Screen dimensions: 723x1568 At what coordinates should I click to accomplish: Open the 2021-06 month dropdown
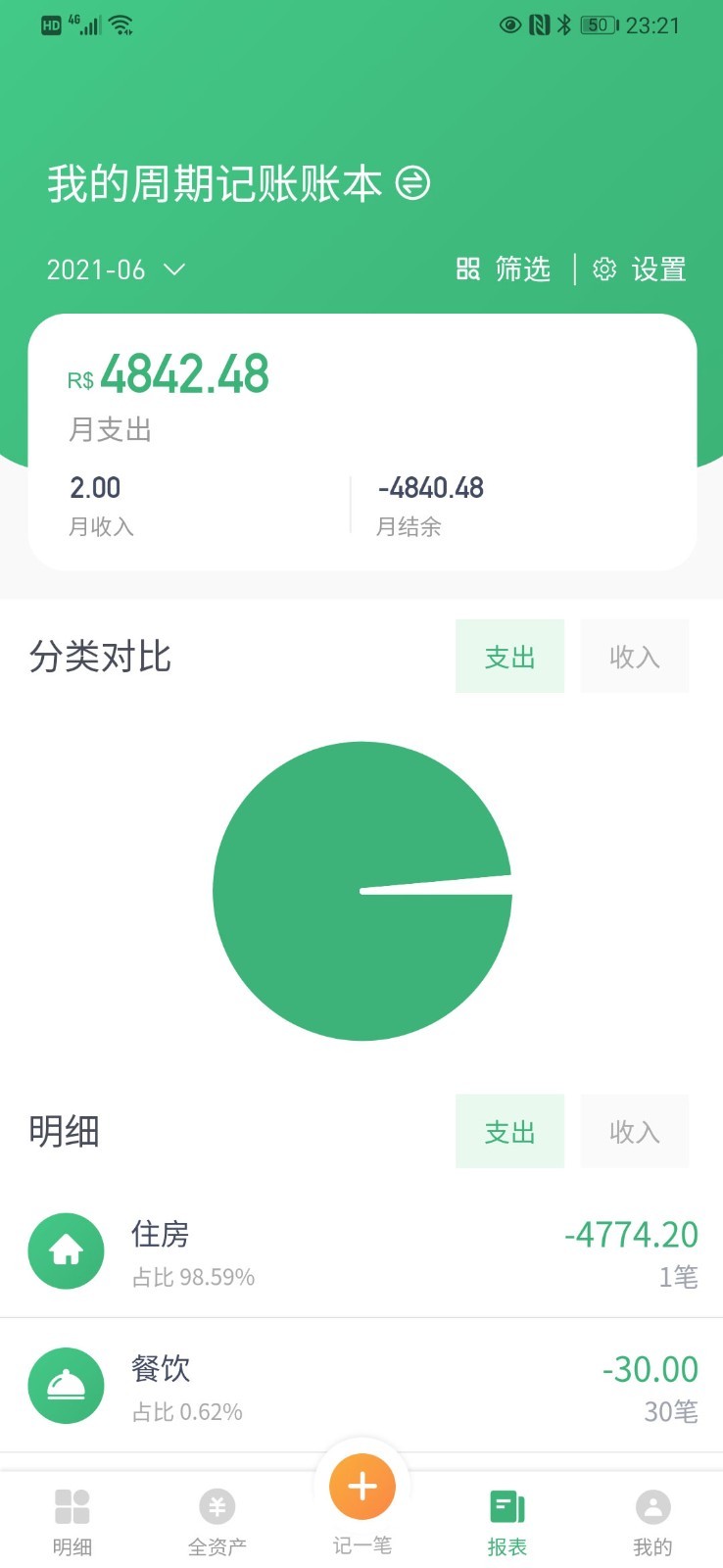(116, 269)
